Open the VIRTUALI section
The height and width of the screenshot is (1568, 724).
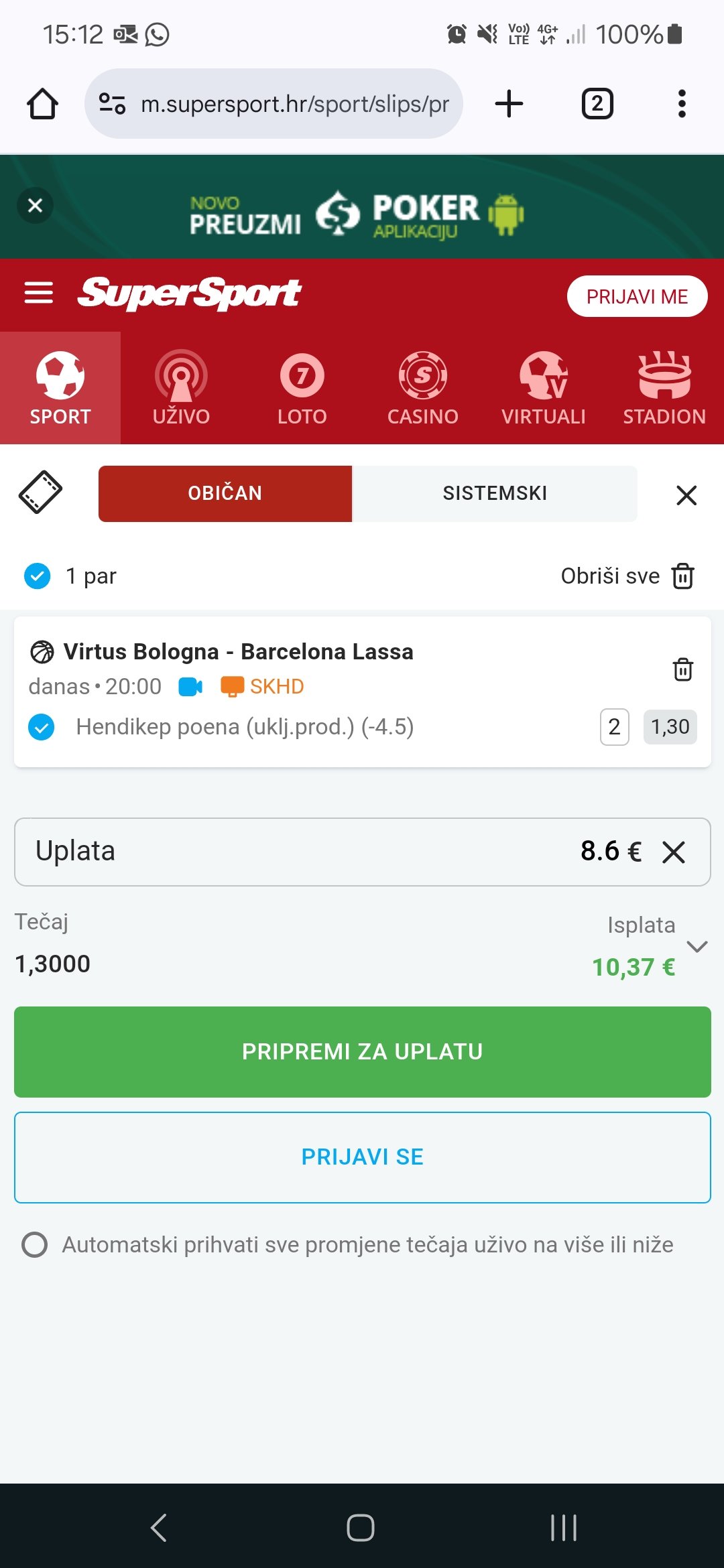click(x=543, y=388)
